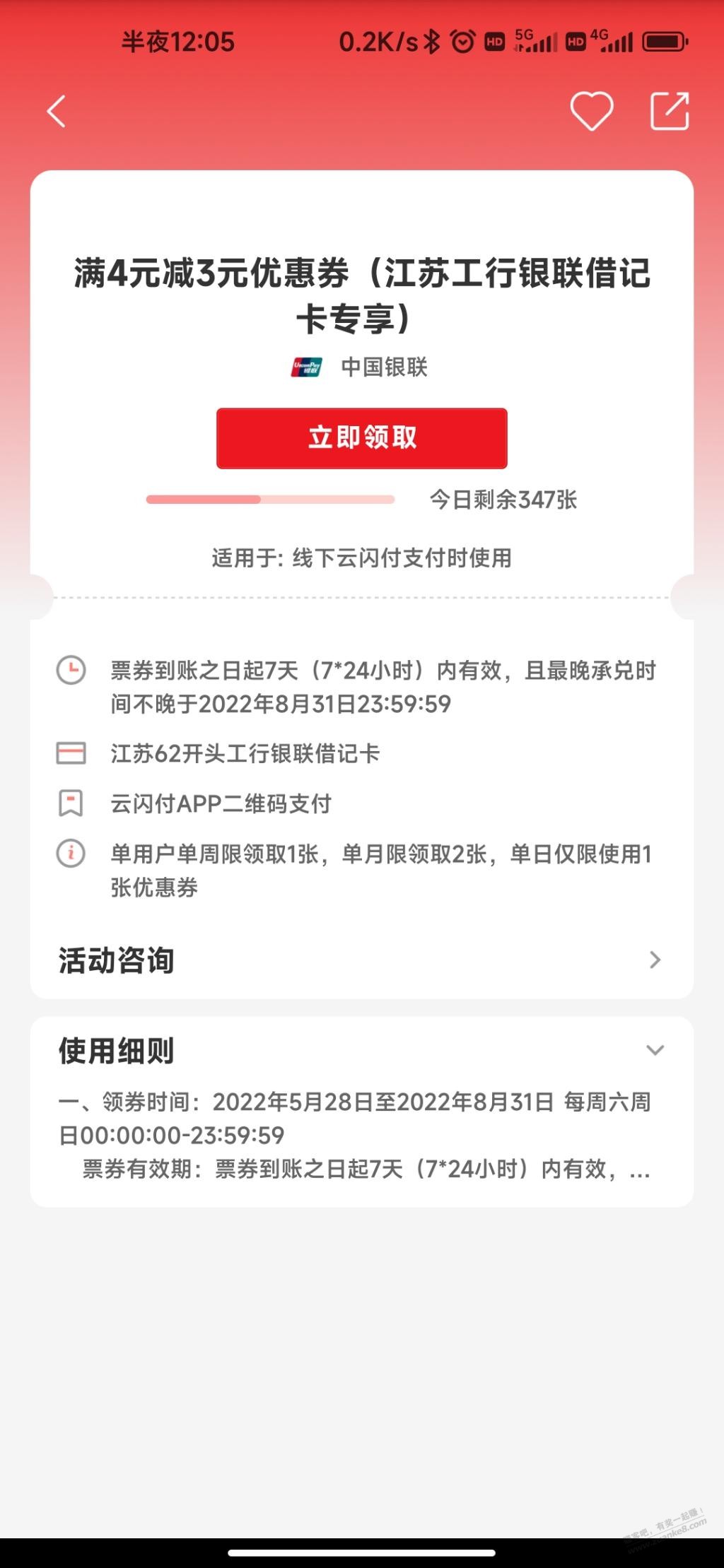Go back using the top-left arrow
The width and height of the screenshot is (724, 1568).
point(56,112)
